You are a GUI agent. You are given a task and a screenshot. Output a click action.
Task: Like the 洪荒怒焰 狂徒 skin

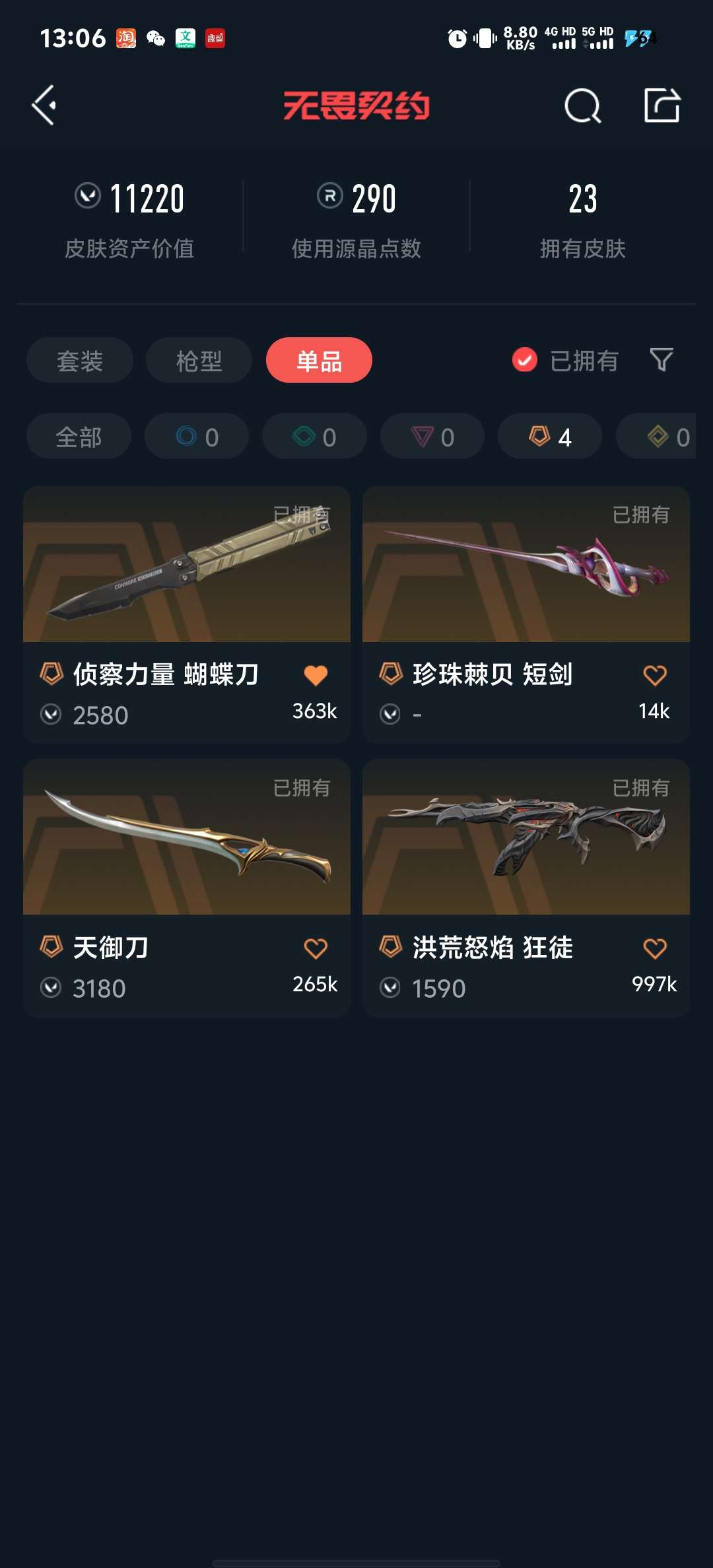click(655, 948)
